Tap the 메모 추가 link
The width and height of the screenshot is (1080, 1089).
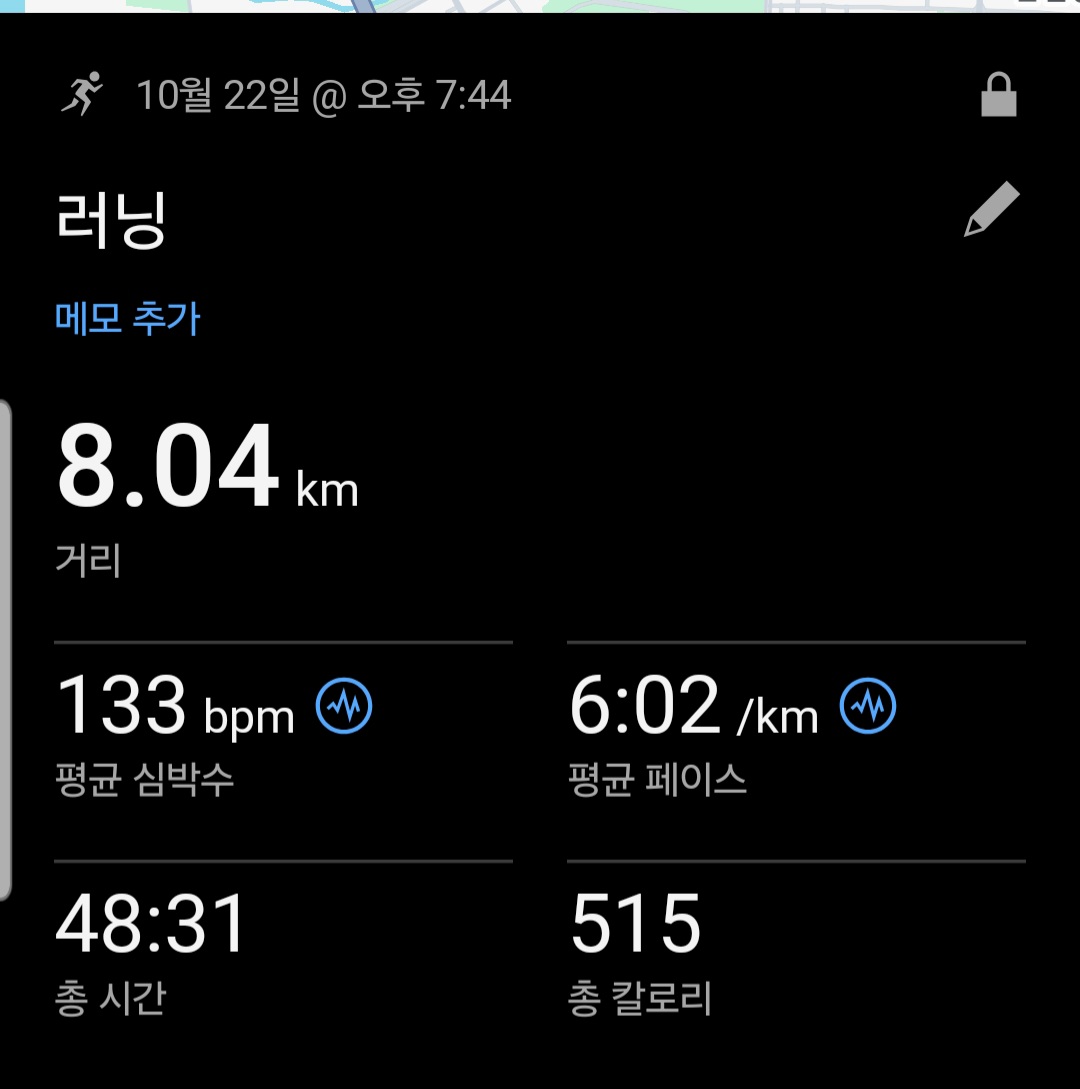coord(127,319)
